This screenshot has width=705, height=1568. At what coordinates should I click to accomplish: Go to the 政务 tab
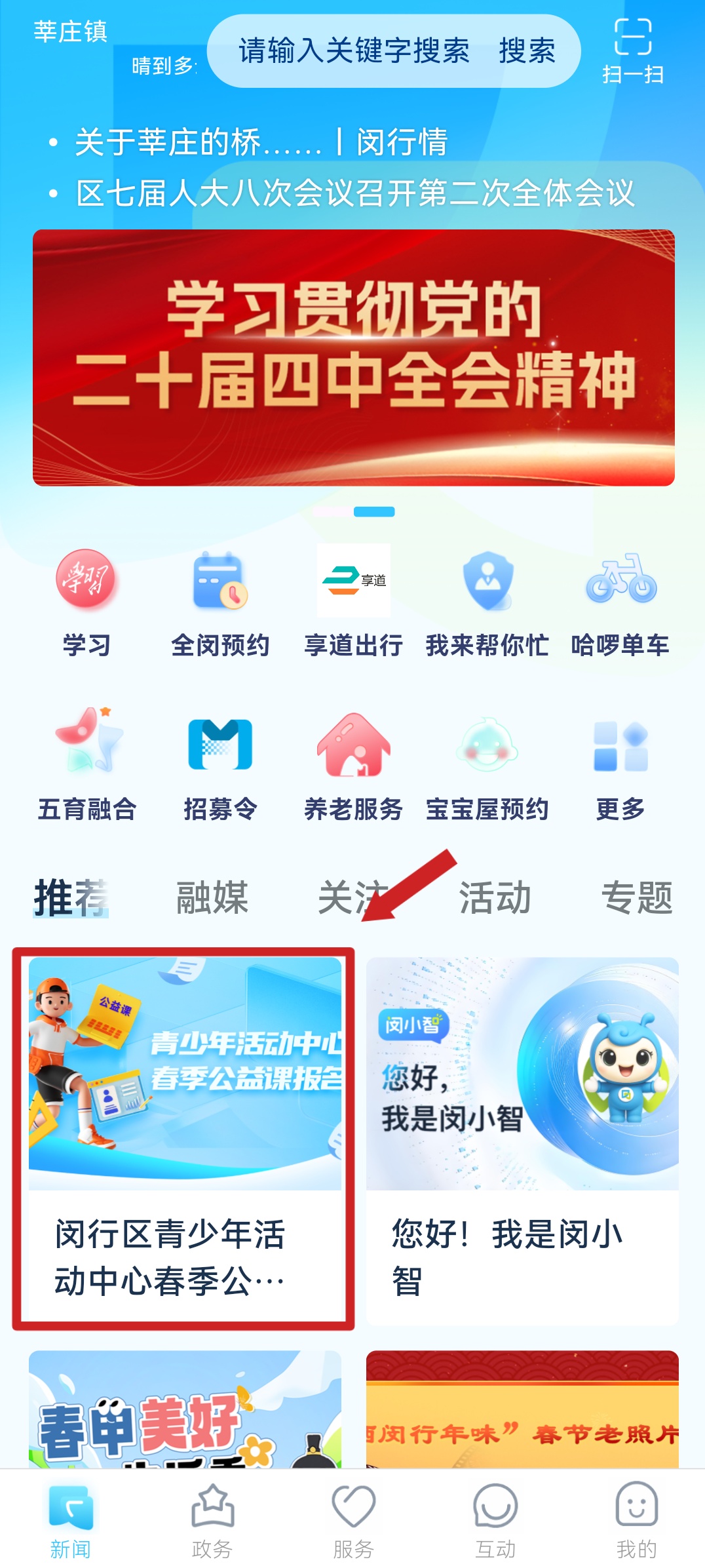coord(212,1522)
